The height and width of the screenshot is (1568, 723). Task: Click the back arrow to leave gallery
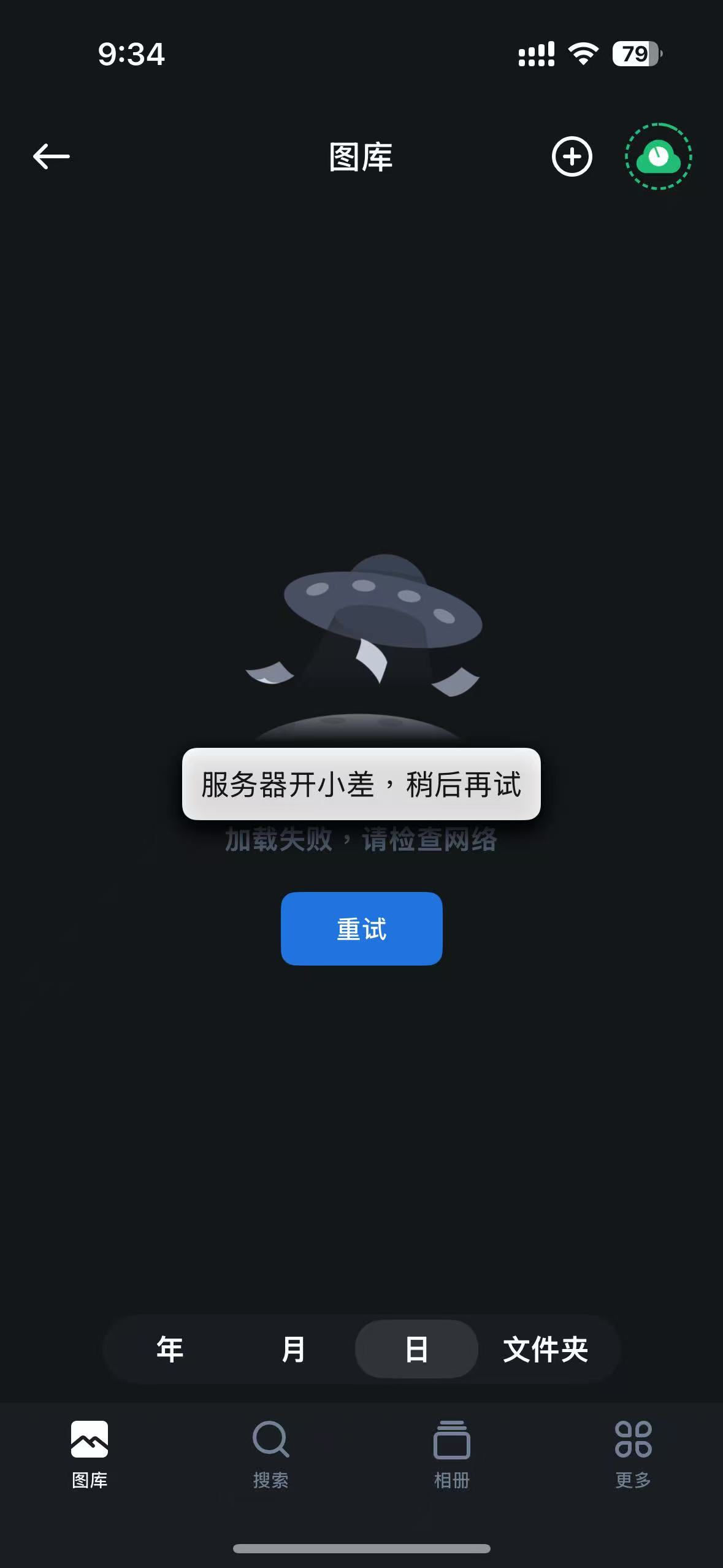click(x=52, y=156)
